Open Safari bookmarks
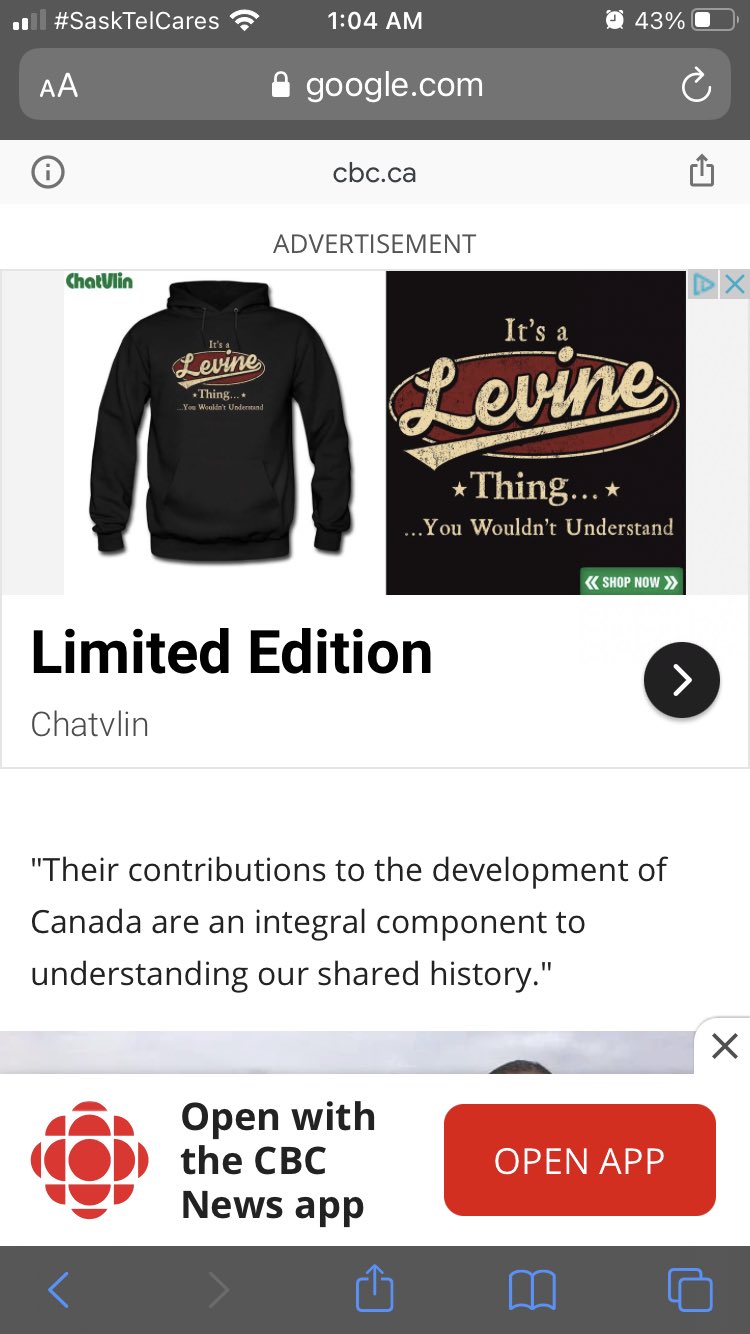This screenshot has height=1334, width=750. coord(532,1290)
